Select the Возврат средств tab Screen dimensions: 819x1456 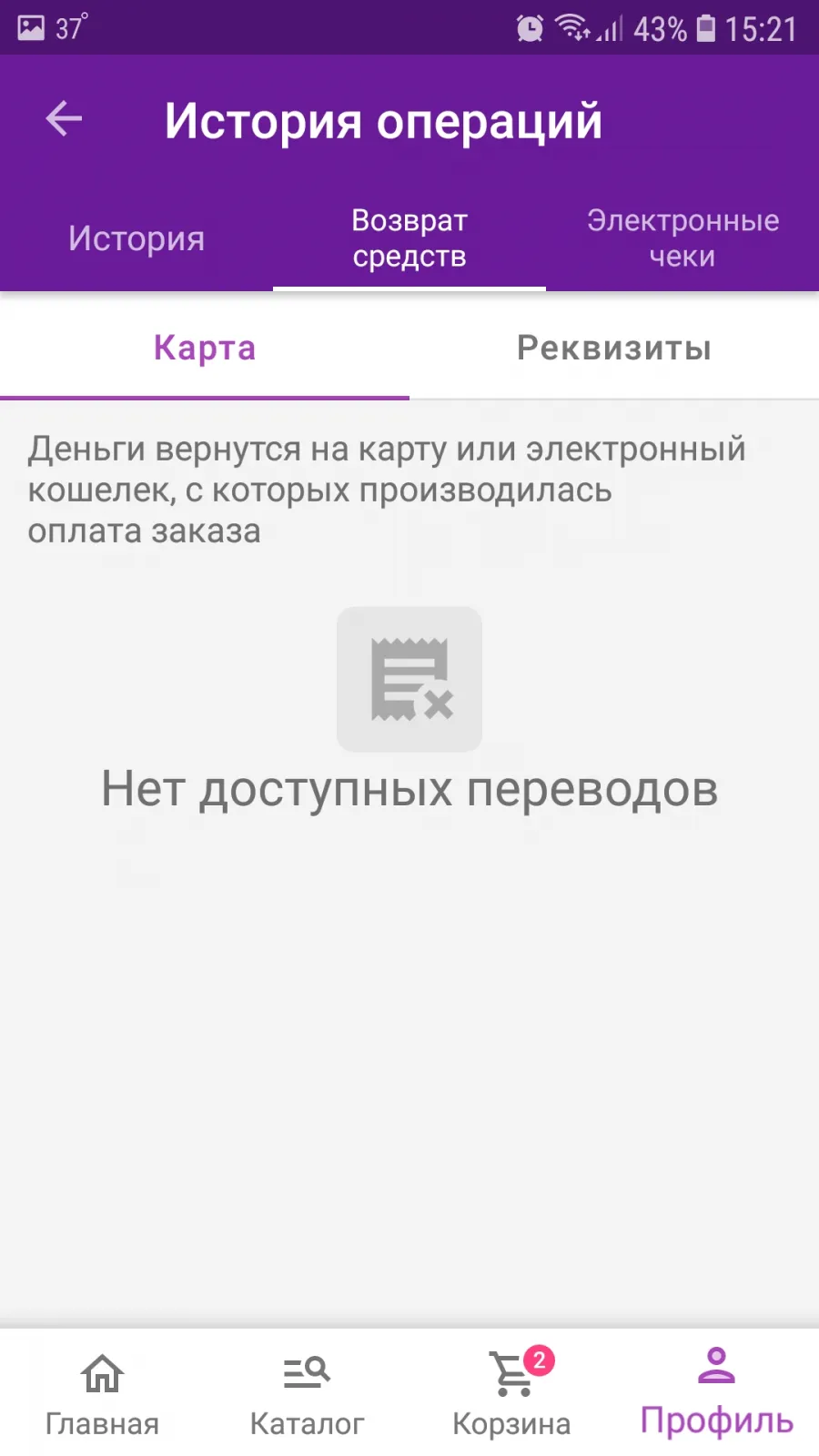(409, 238)
